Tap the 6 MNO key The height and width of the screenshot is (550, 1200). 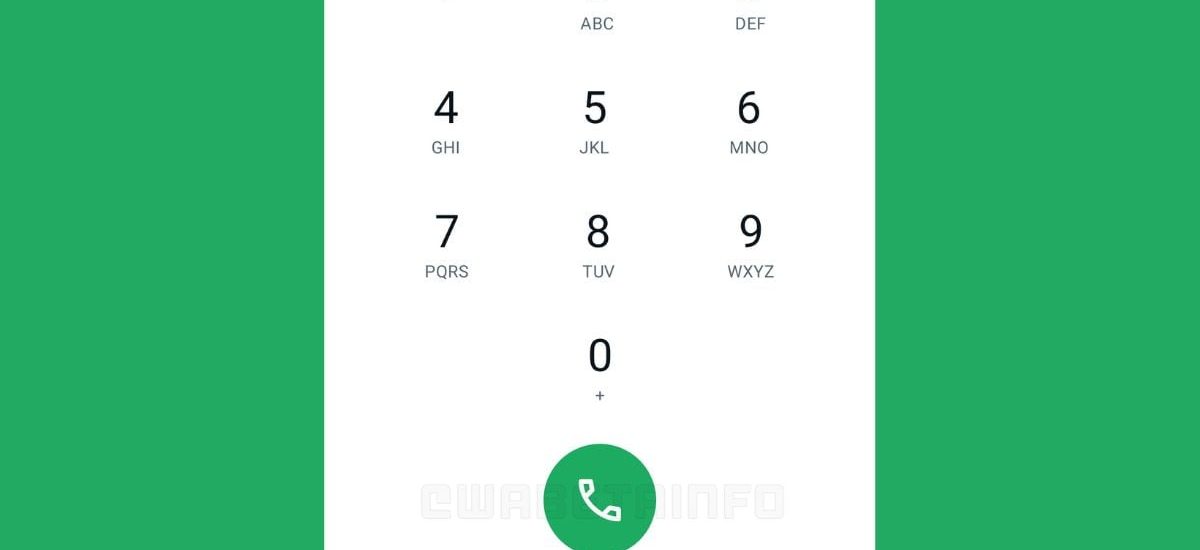click(749, 122)
